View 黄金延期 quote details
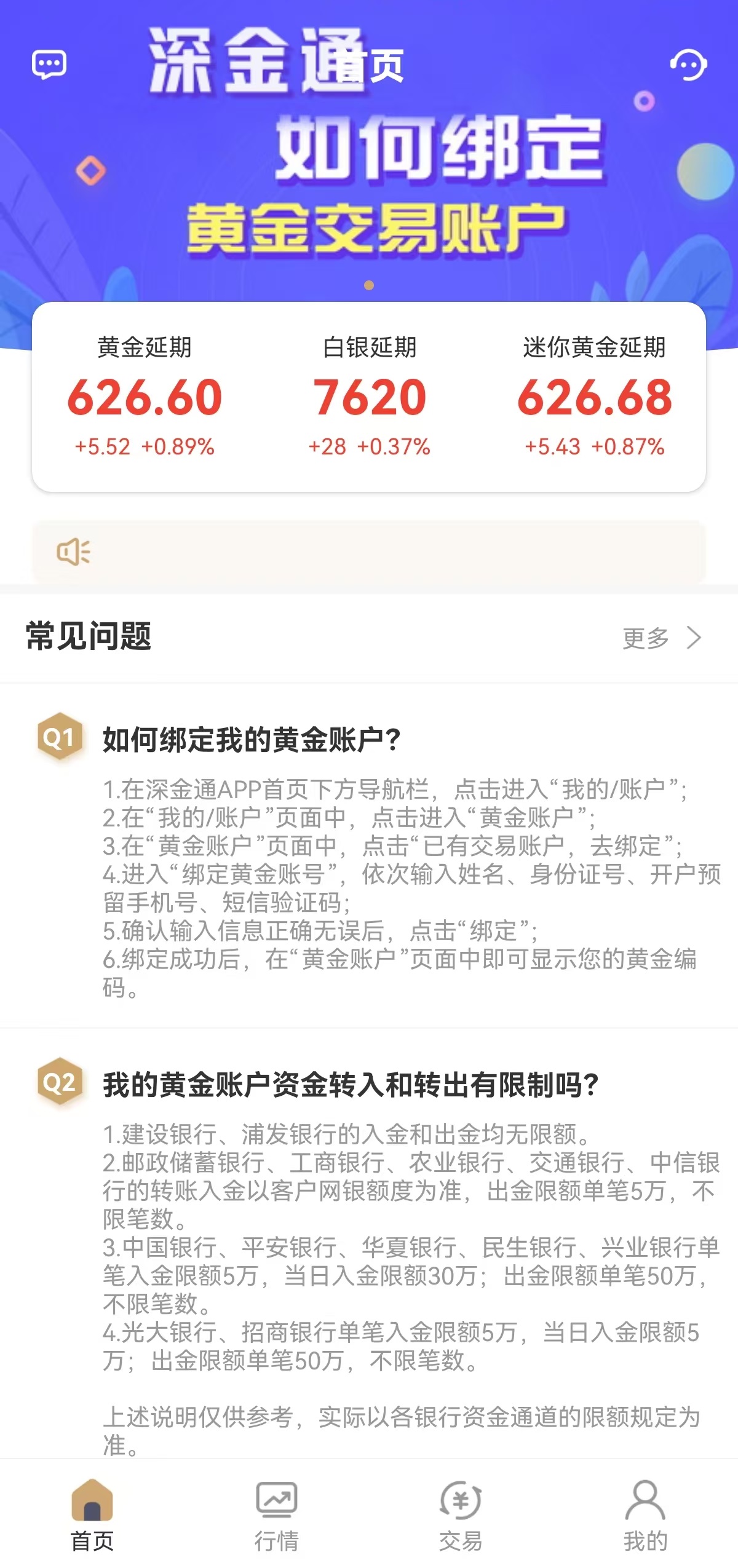The width and height of the screenshot is (738, 1568). [x=145, y=397]
